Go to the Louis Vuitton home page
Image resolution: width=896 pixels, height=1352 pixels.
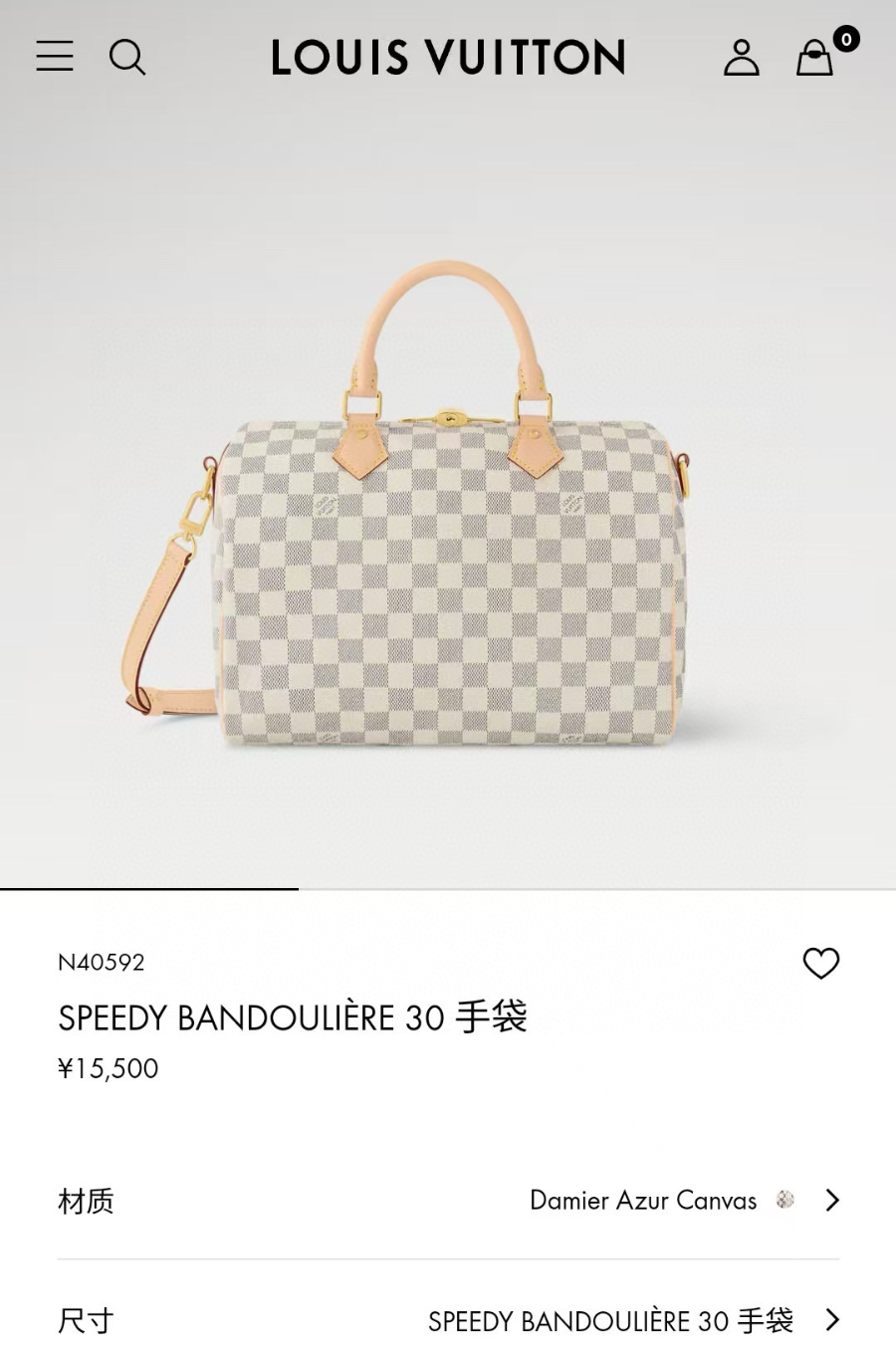pos(448,58)
